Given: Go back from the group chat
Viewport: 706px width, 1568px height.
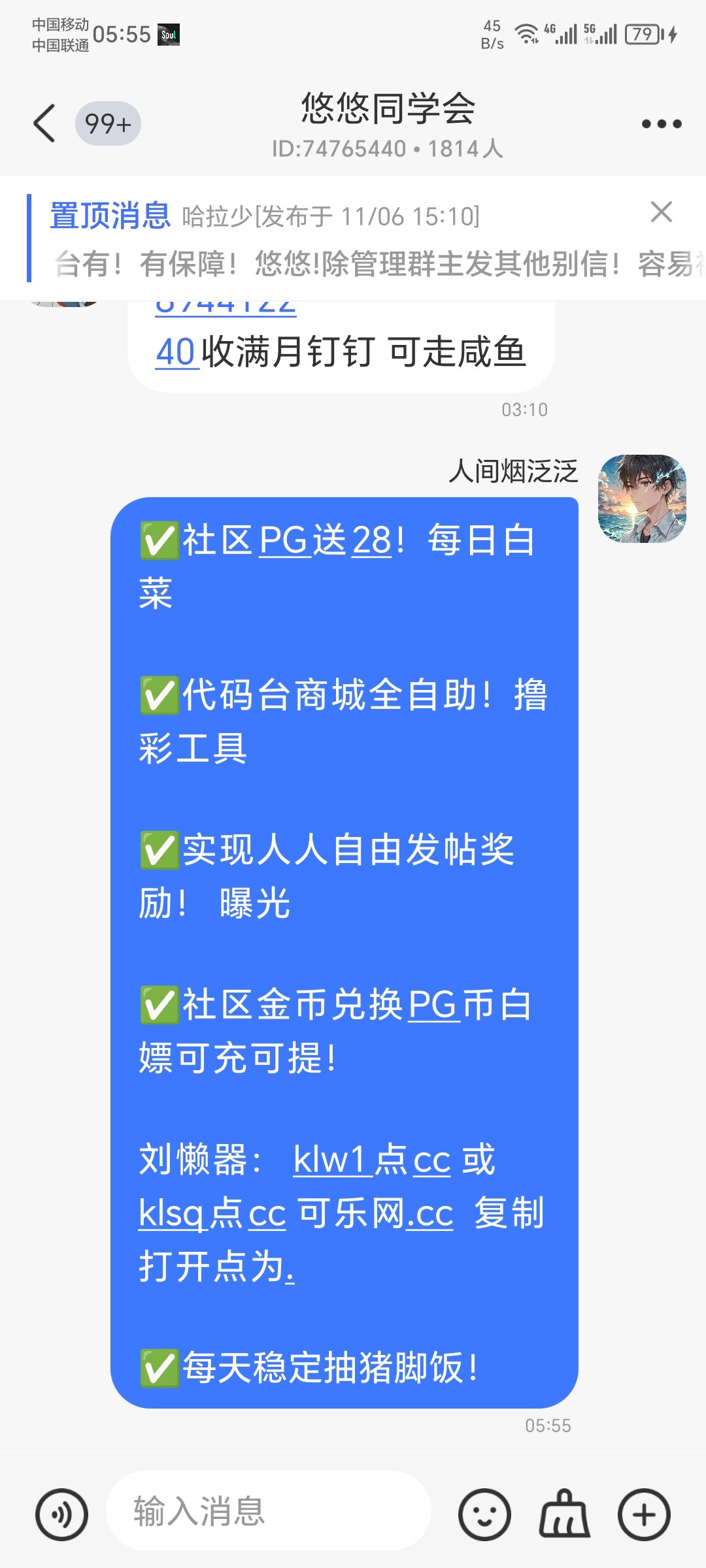Looking at the screenshot, I should coord(44,123).
